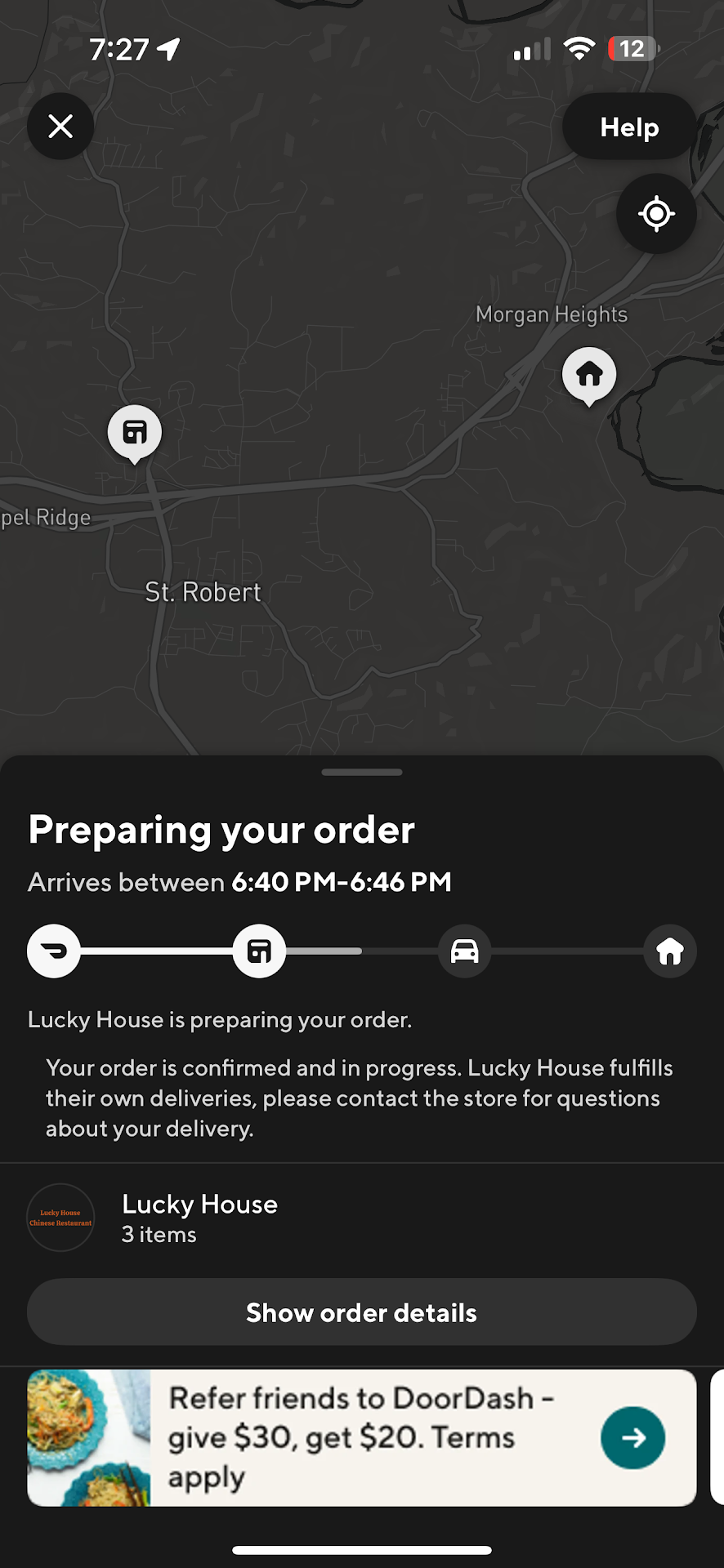Tap the store pin on the map
This screenshot has height=1568, width=724.
[x=135, y=432]
